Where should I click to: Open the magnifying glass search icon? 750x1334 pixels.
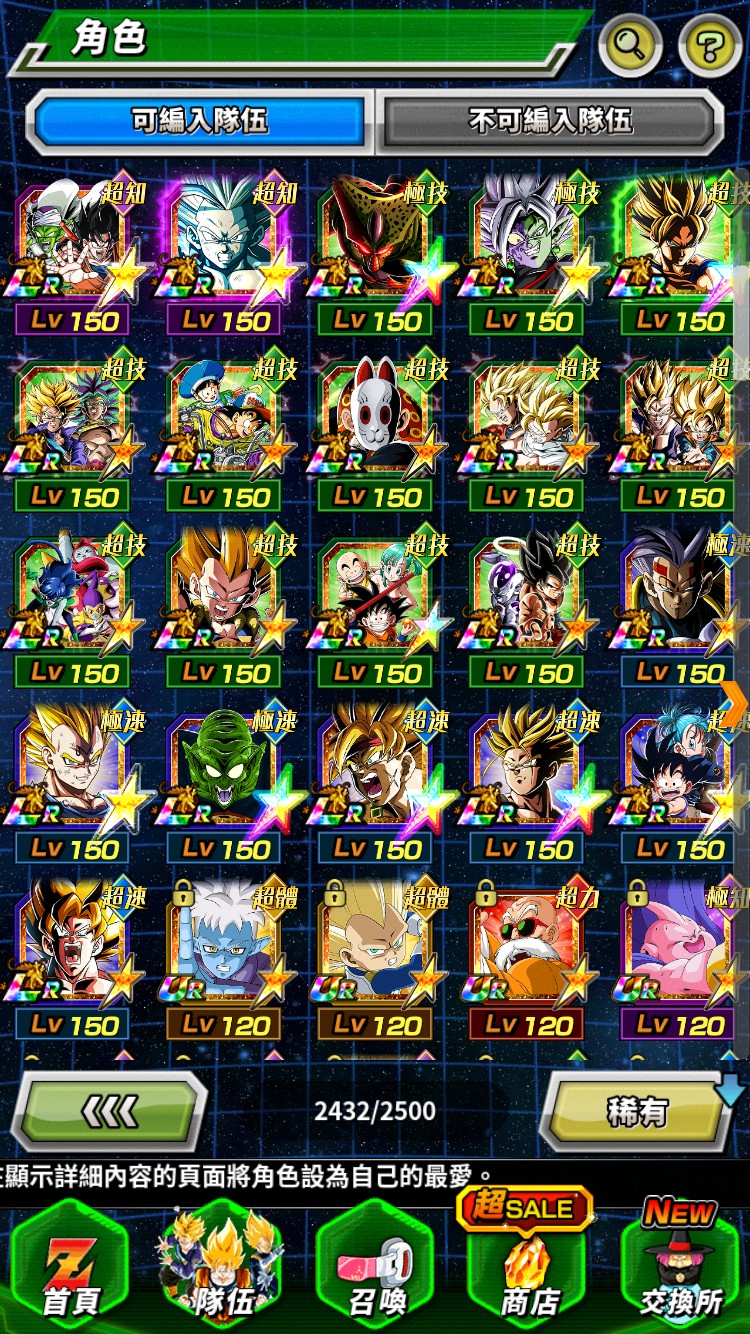(x=631, y=44)
